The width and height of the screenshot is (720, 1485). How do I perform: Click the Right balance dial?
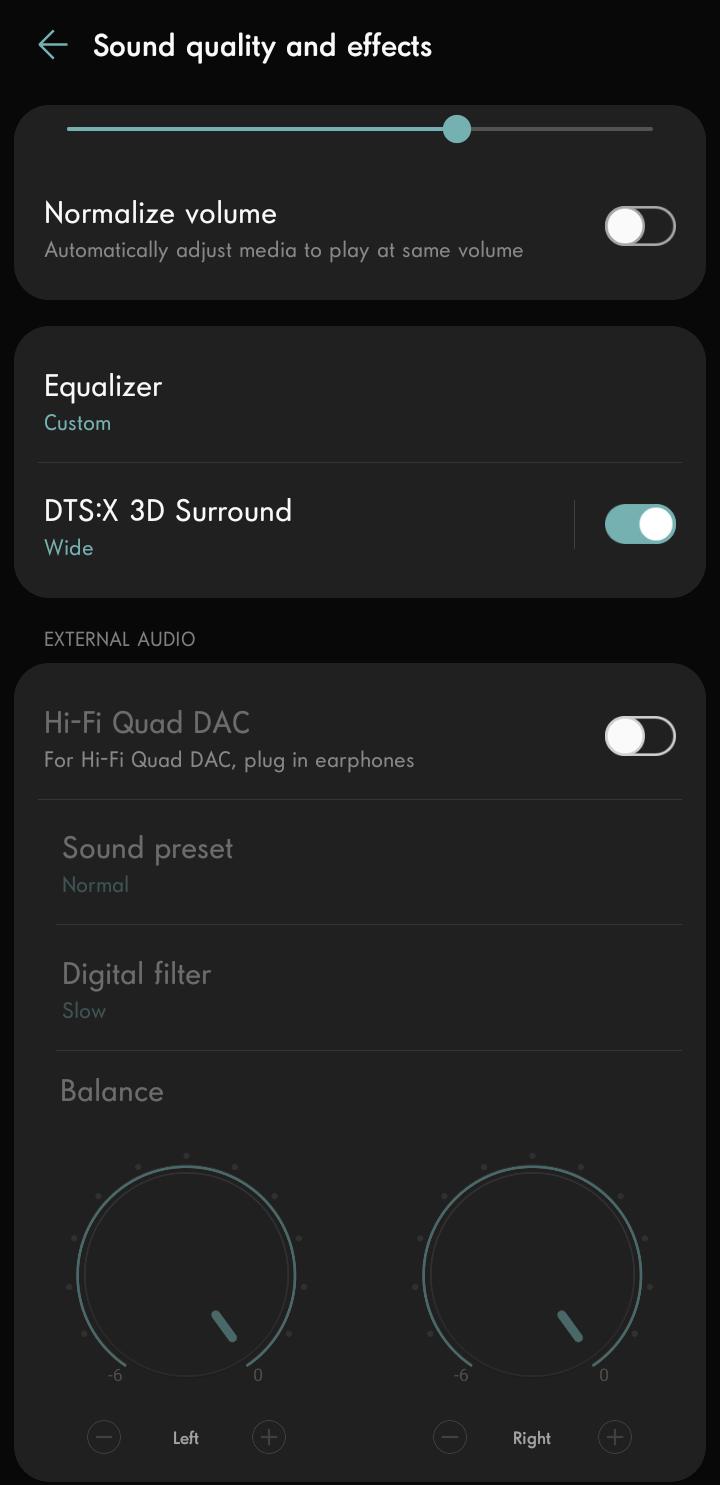click(532, 1274)
